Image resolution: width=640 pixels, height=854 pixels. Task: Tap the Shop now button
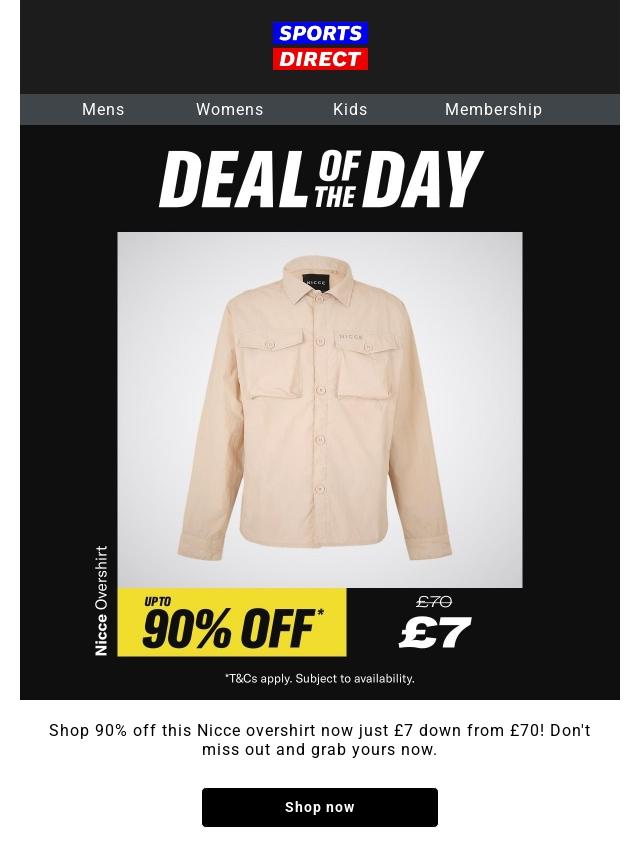(320, 807)
